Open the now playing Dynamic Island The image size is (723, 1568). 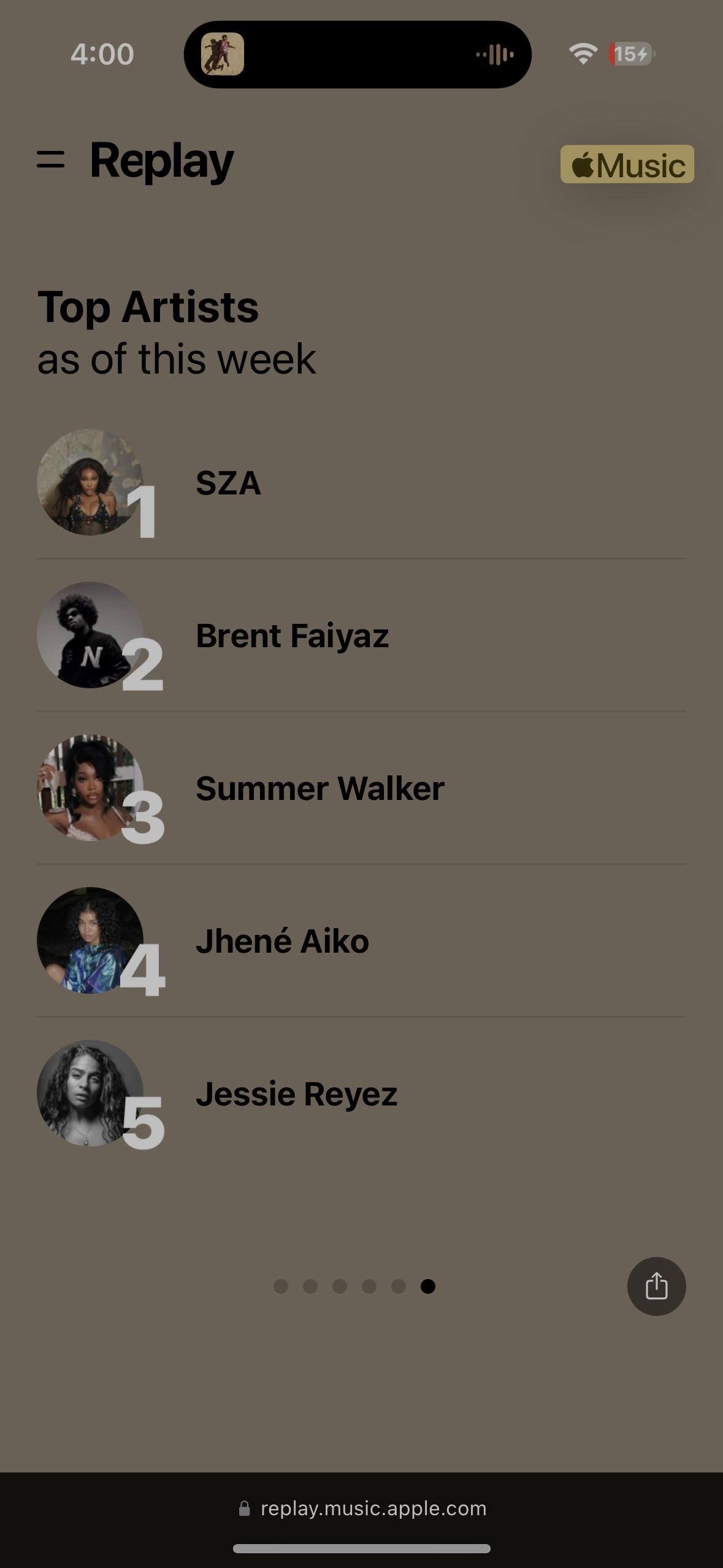358,55
